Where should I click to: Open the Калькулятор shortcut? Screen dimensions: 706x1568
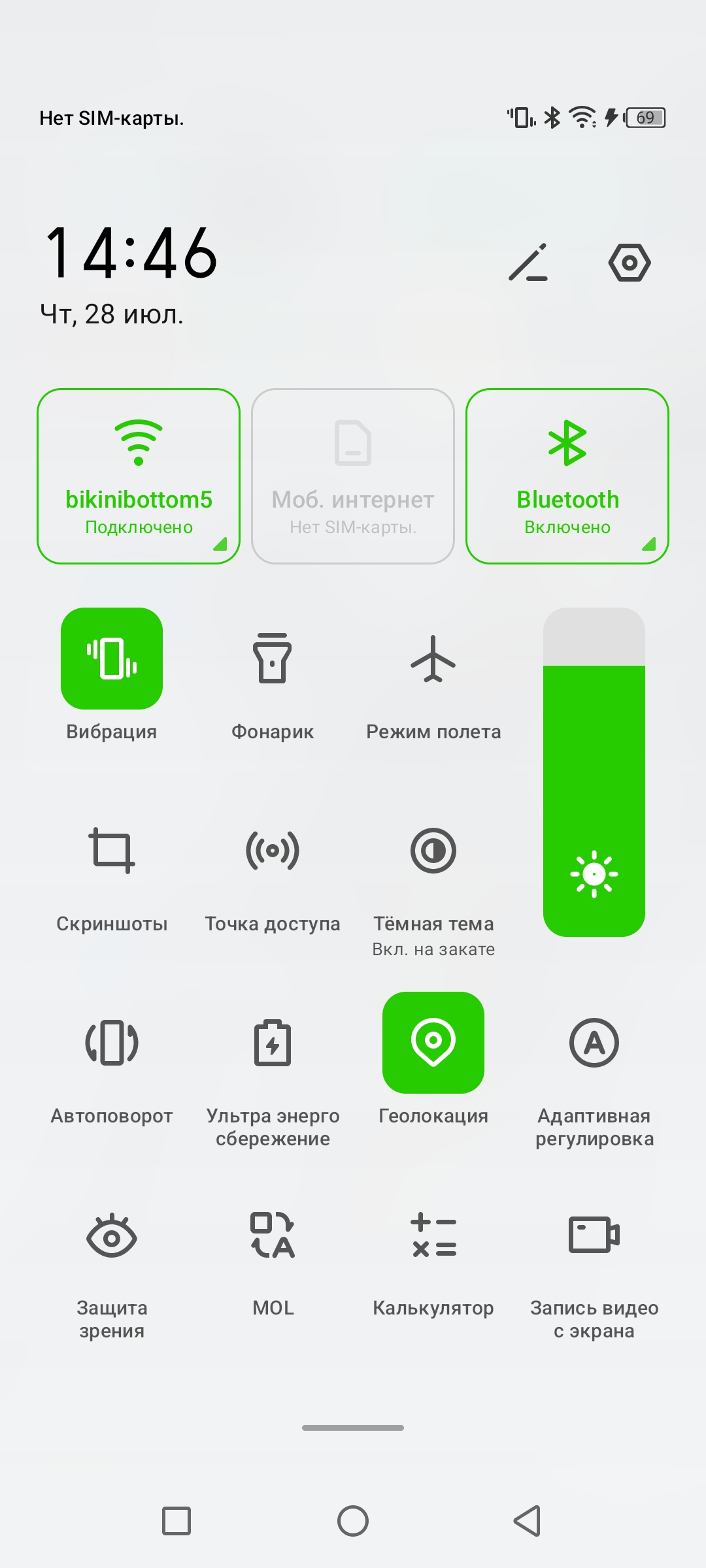pos(433,1236)
